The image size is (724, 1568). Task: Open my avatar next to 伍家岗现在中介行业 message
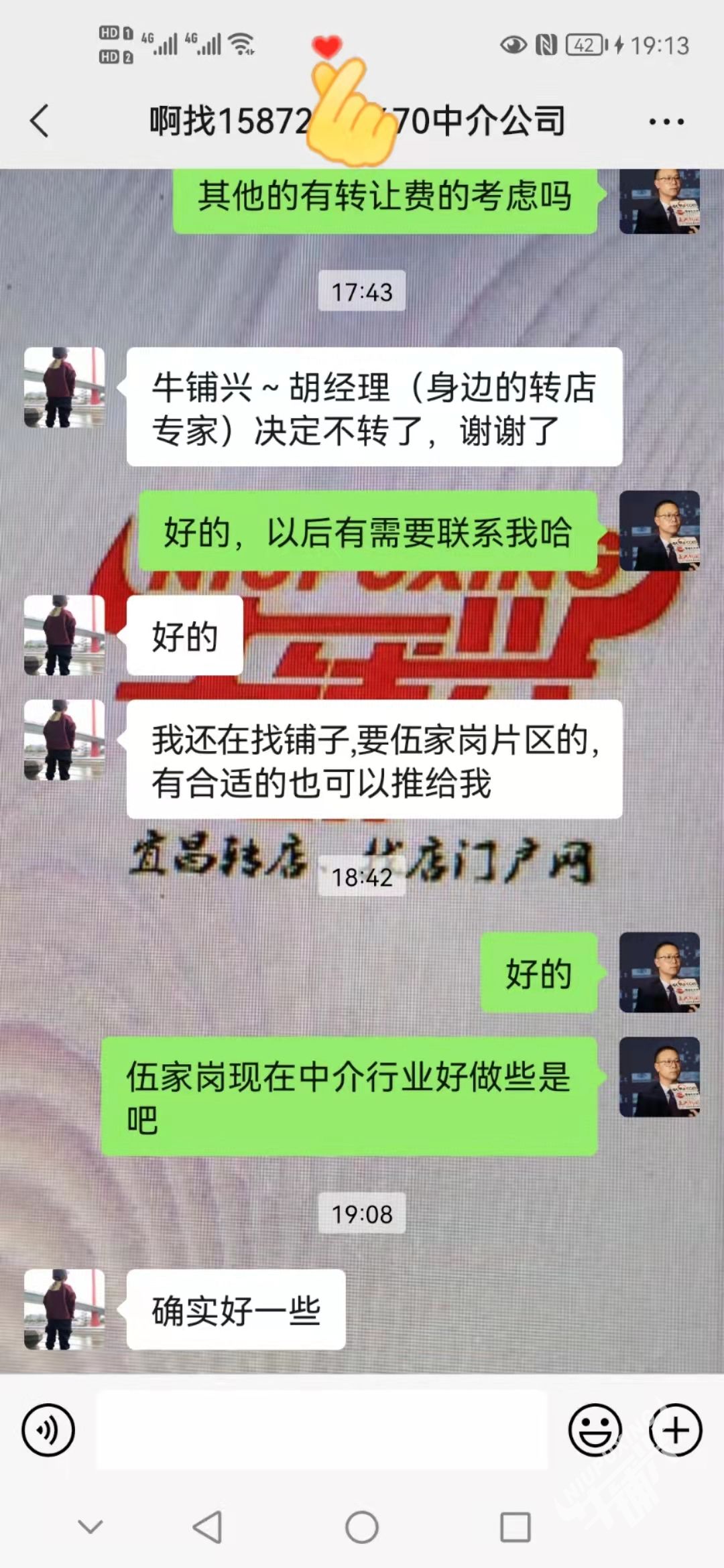[659, 1077]
